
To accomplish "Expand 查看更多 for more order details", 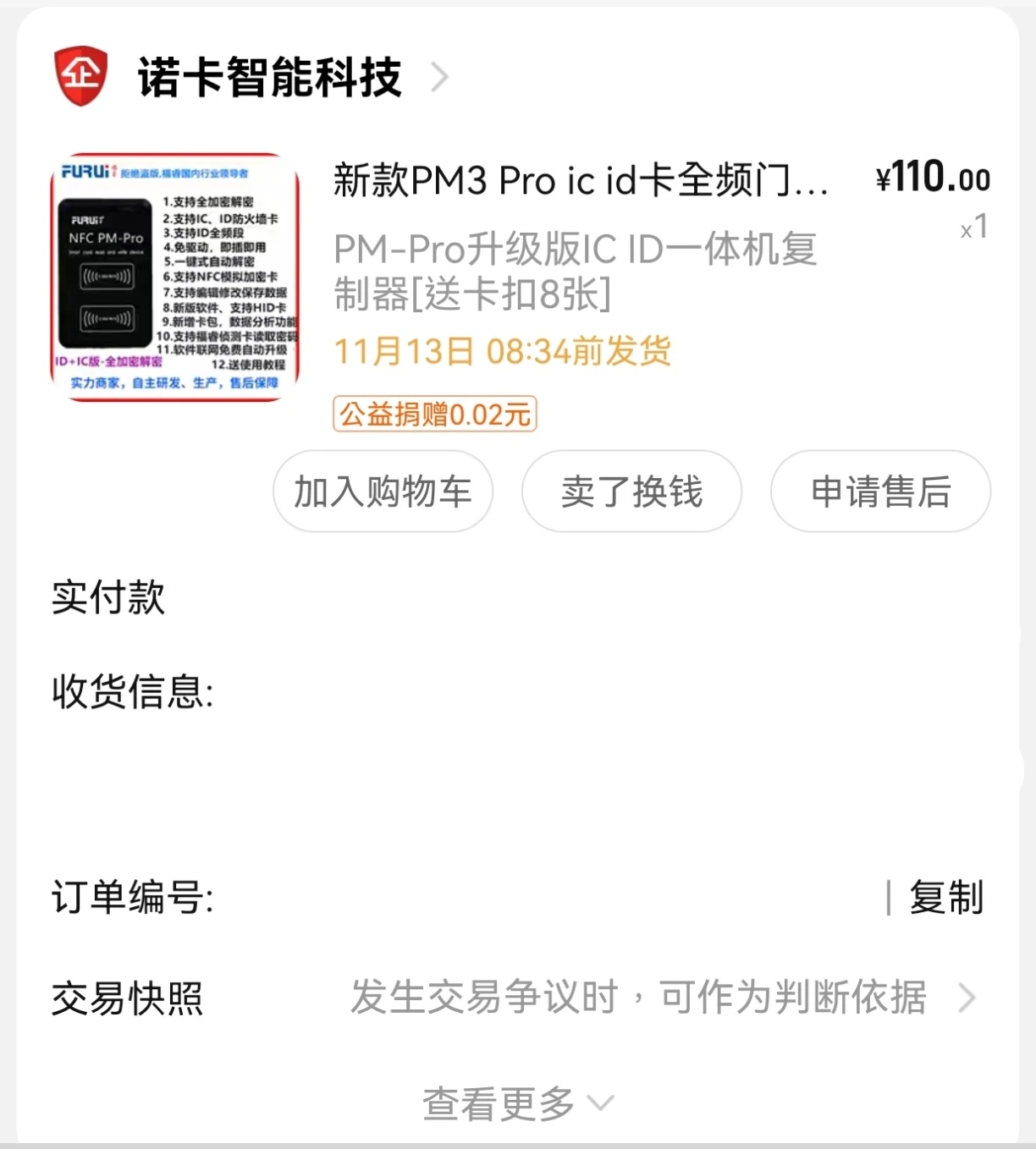I will click(517, 1103).
